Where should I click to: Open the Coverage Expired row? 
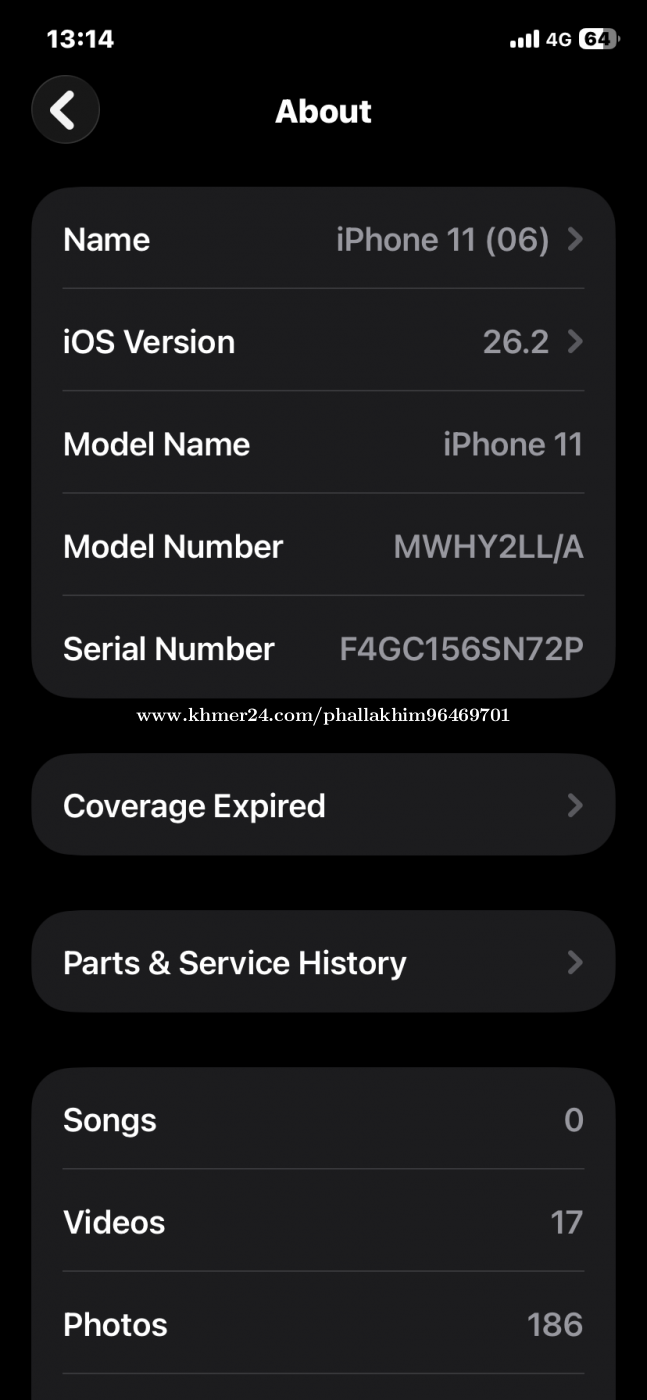323,805
